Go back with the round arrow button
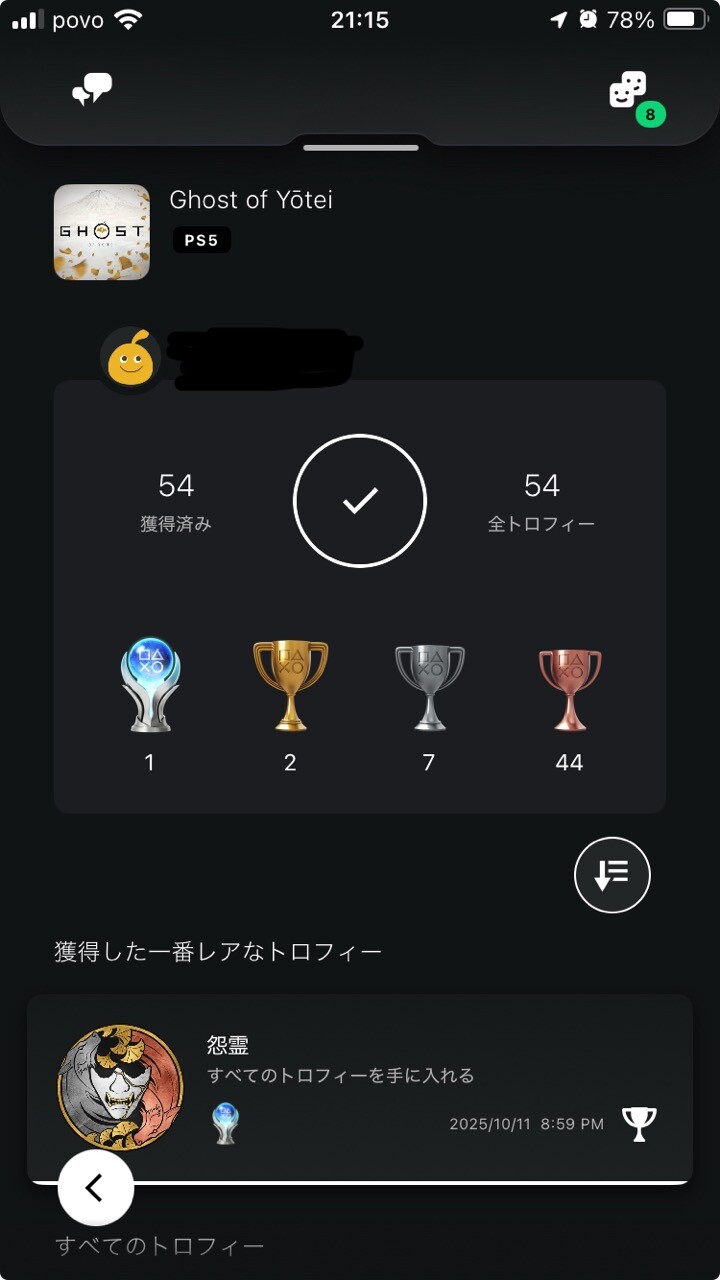 (x=95, y=1188)
